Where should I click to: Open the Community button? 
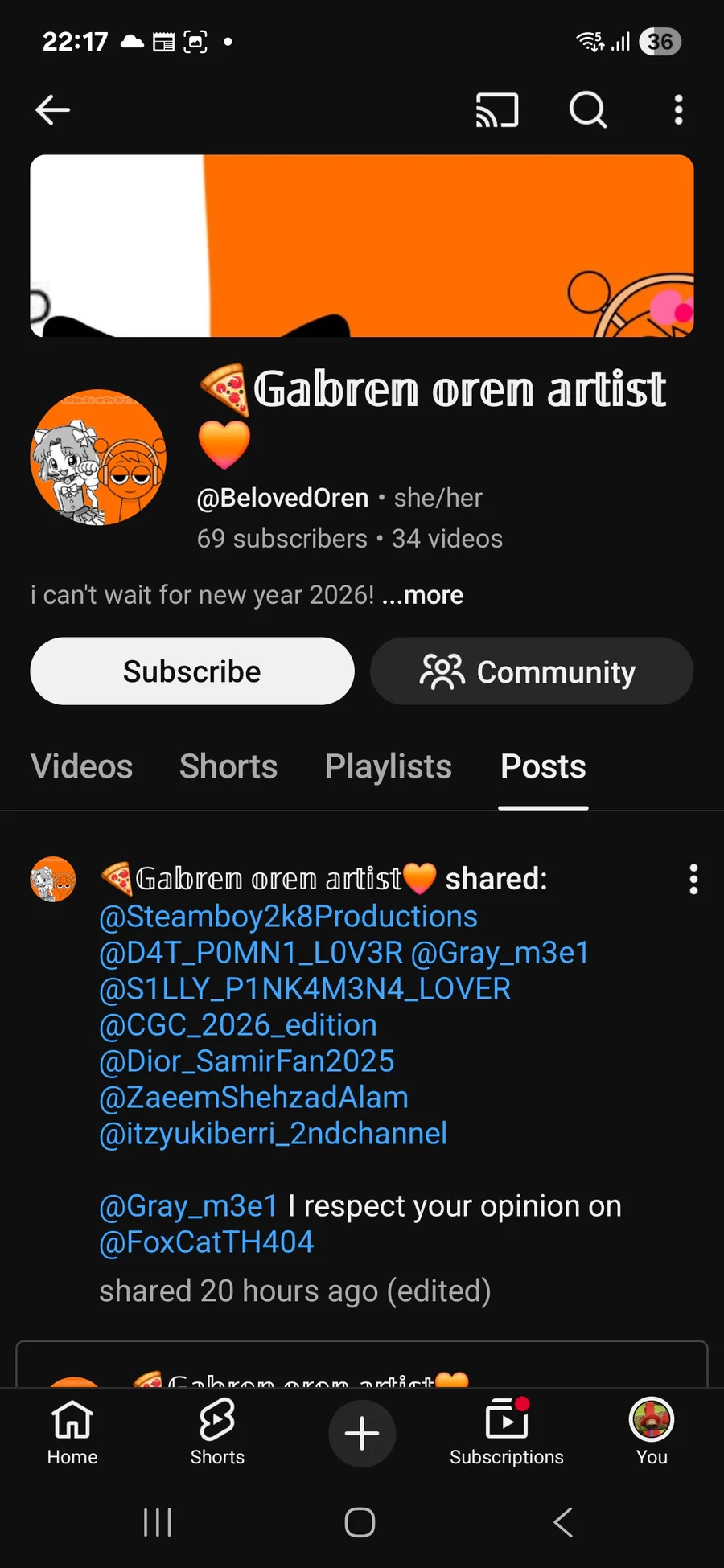[532, 671]
